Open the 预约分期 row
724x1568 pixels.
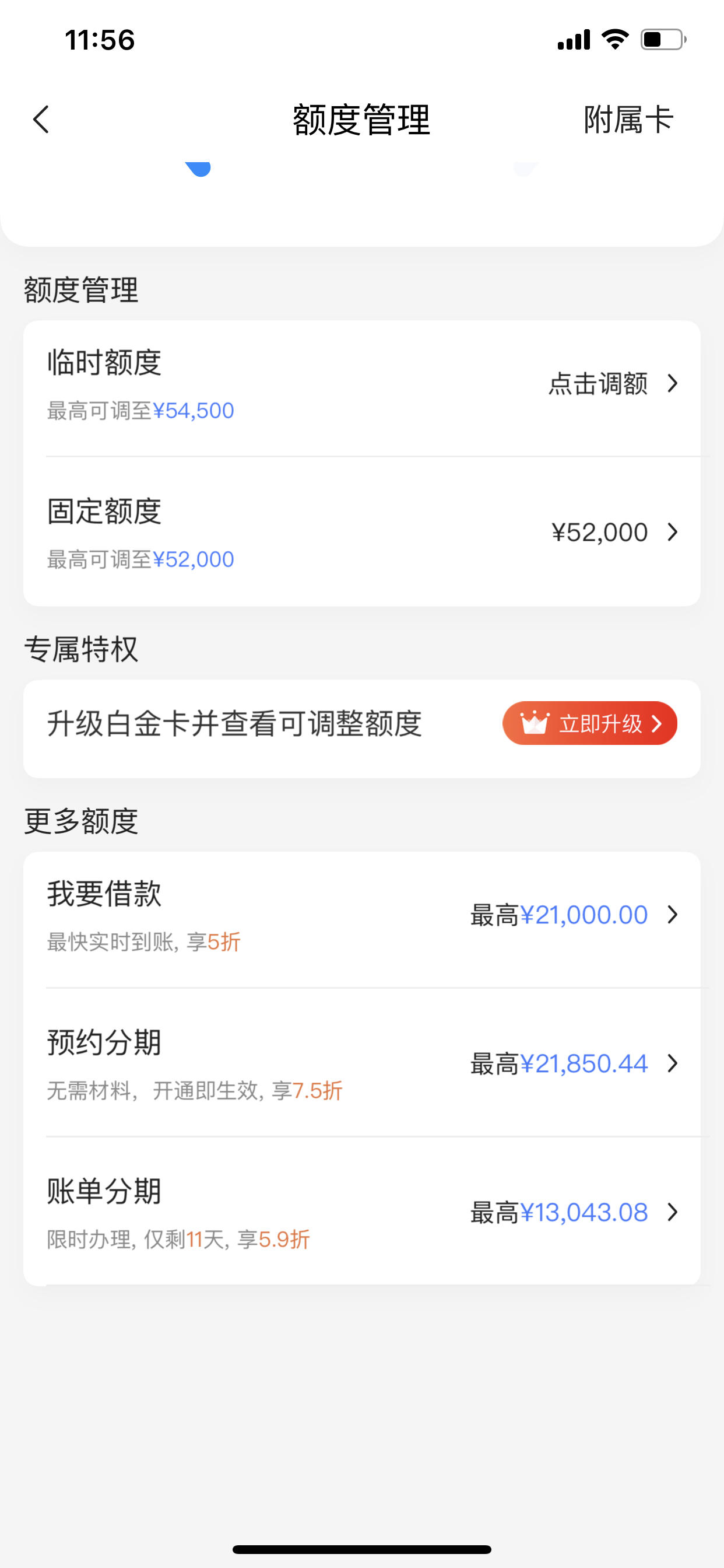pos(362,1063)
